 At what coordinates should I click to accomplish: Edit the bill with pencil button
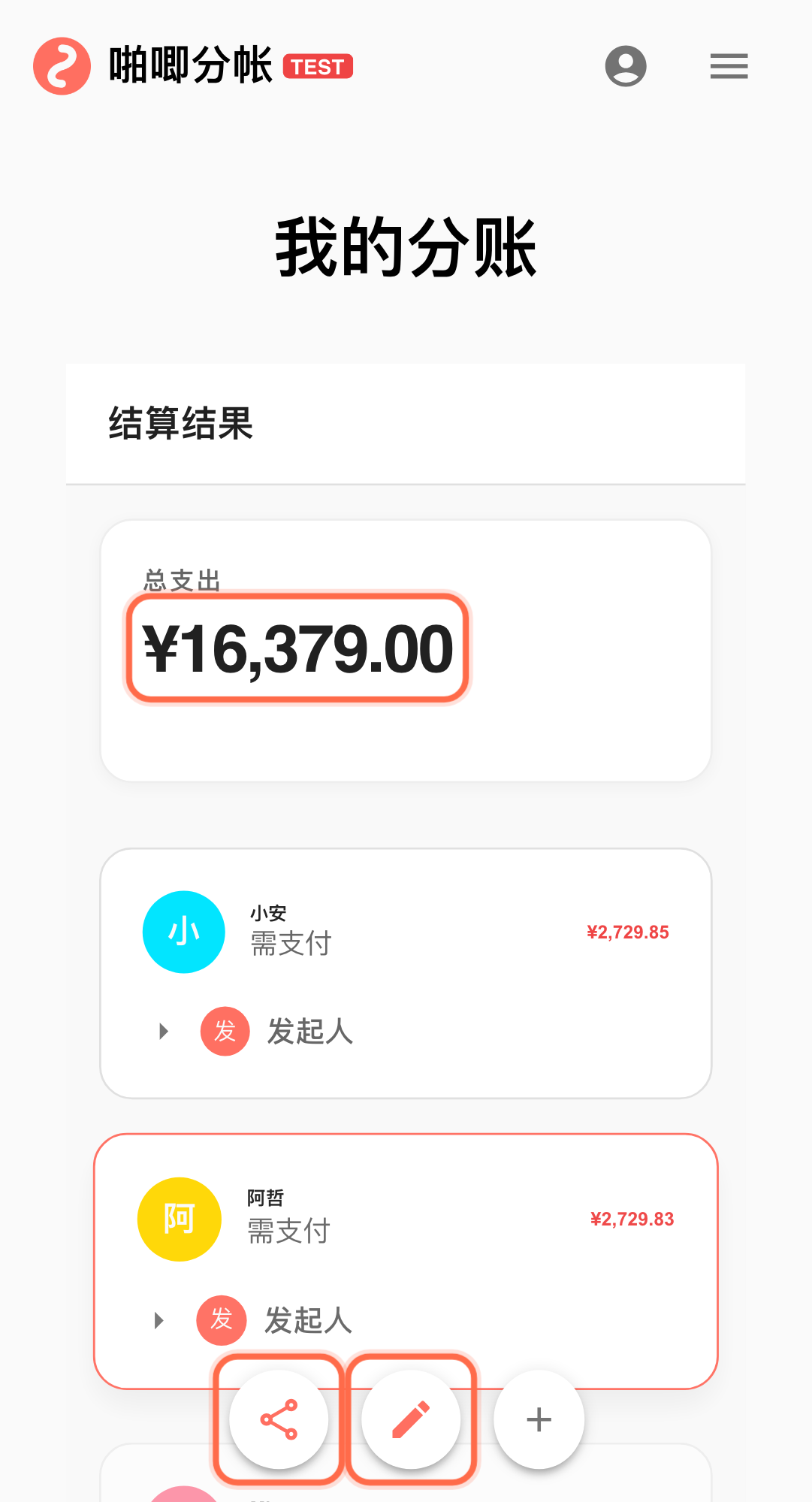click(411, 1419)
